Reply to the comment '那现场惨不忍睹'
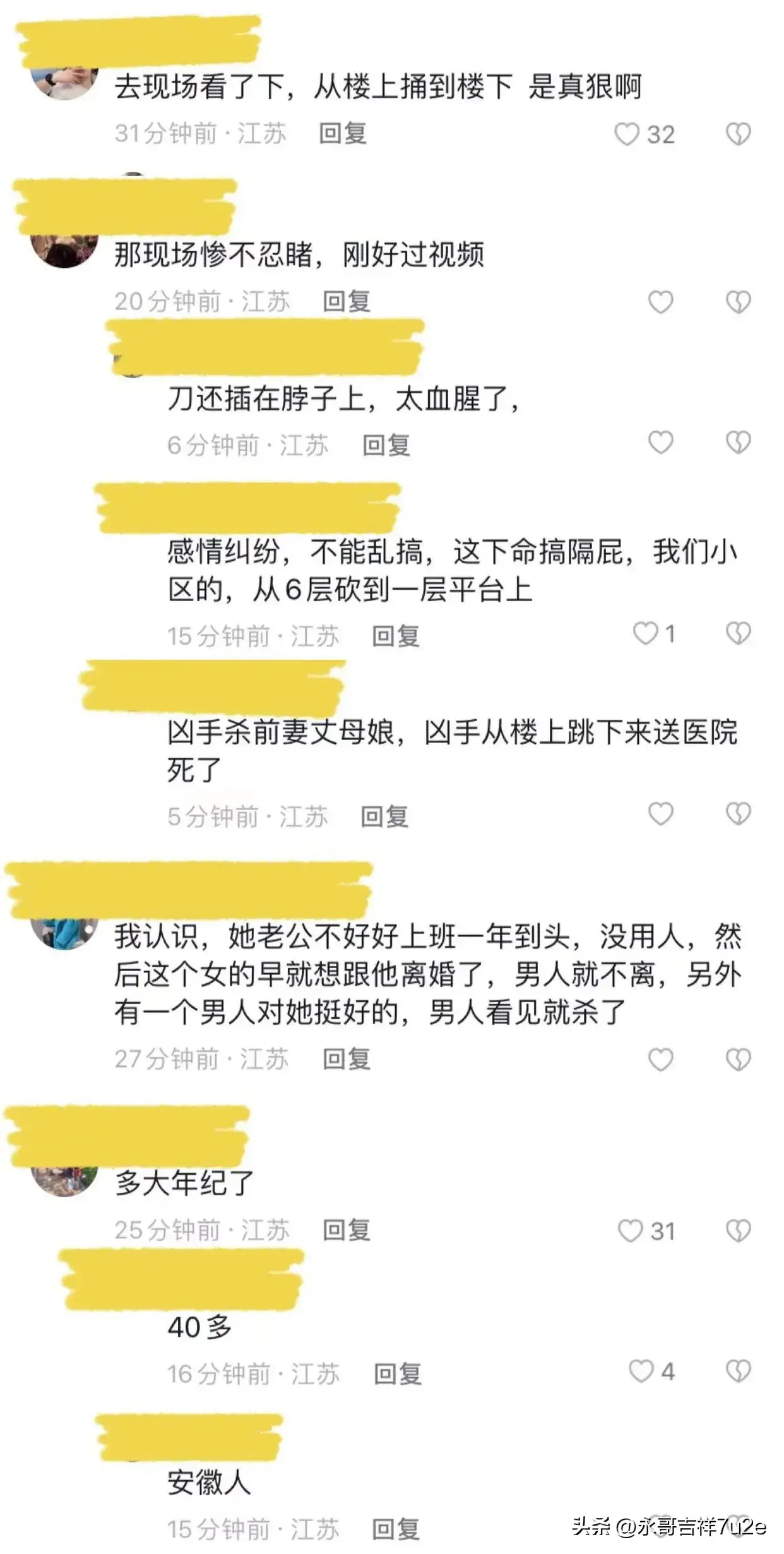This screenshot has height=1554, width=784. (346, 302)
